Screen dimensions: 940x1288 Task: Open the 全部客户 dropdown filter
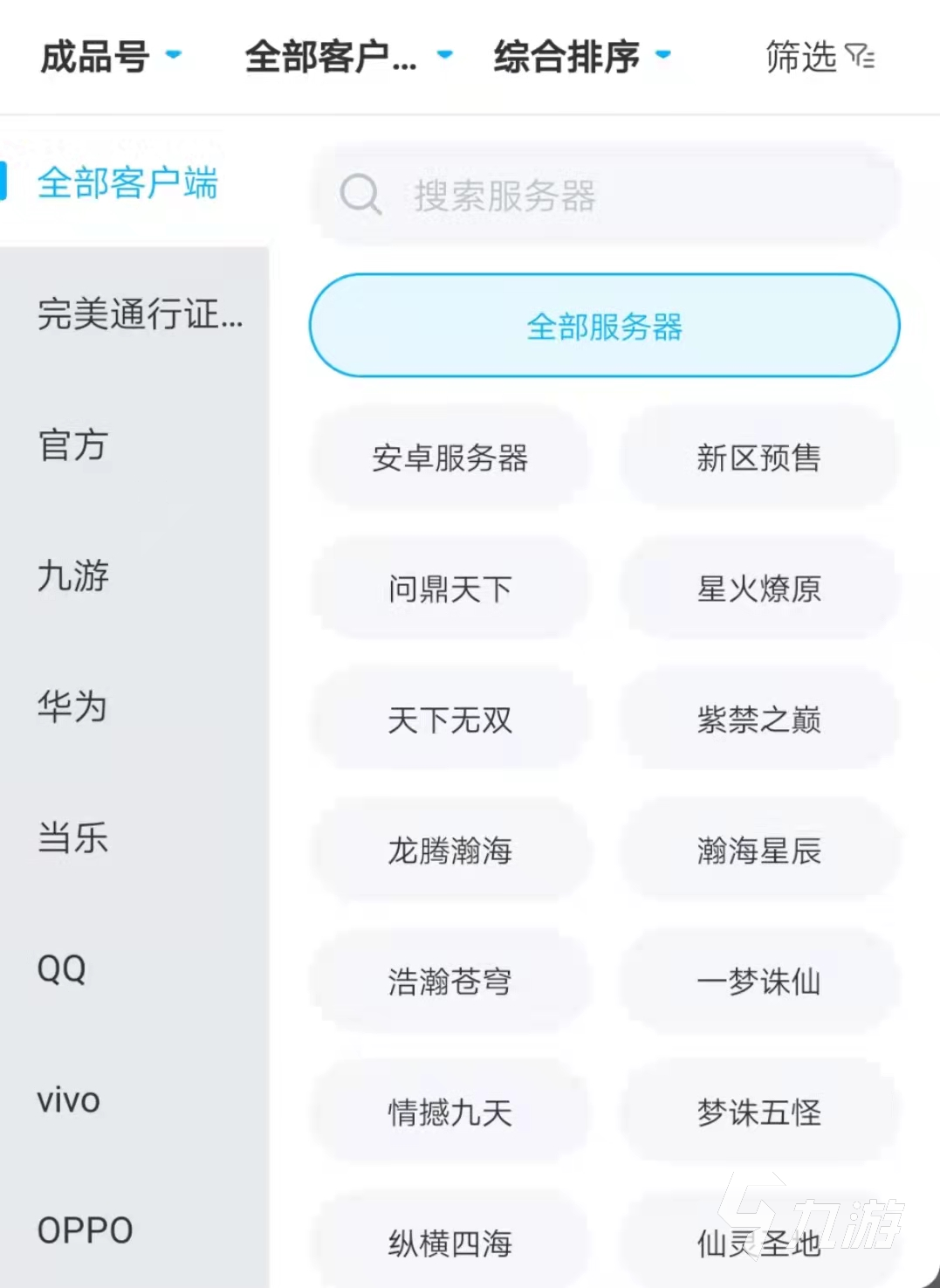[x=347, y=57]
